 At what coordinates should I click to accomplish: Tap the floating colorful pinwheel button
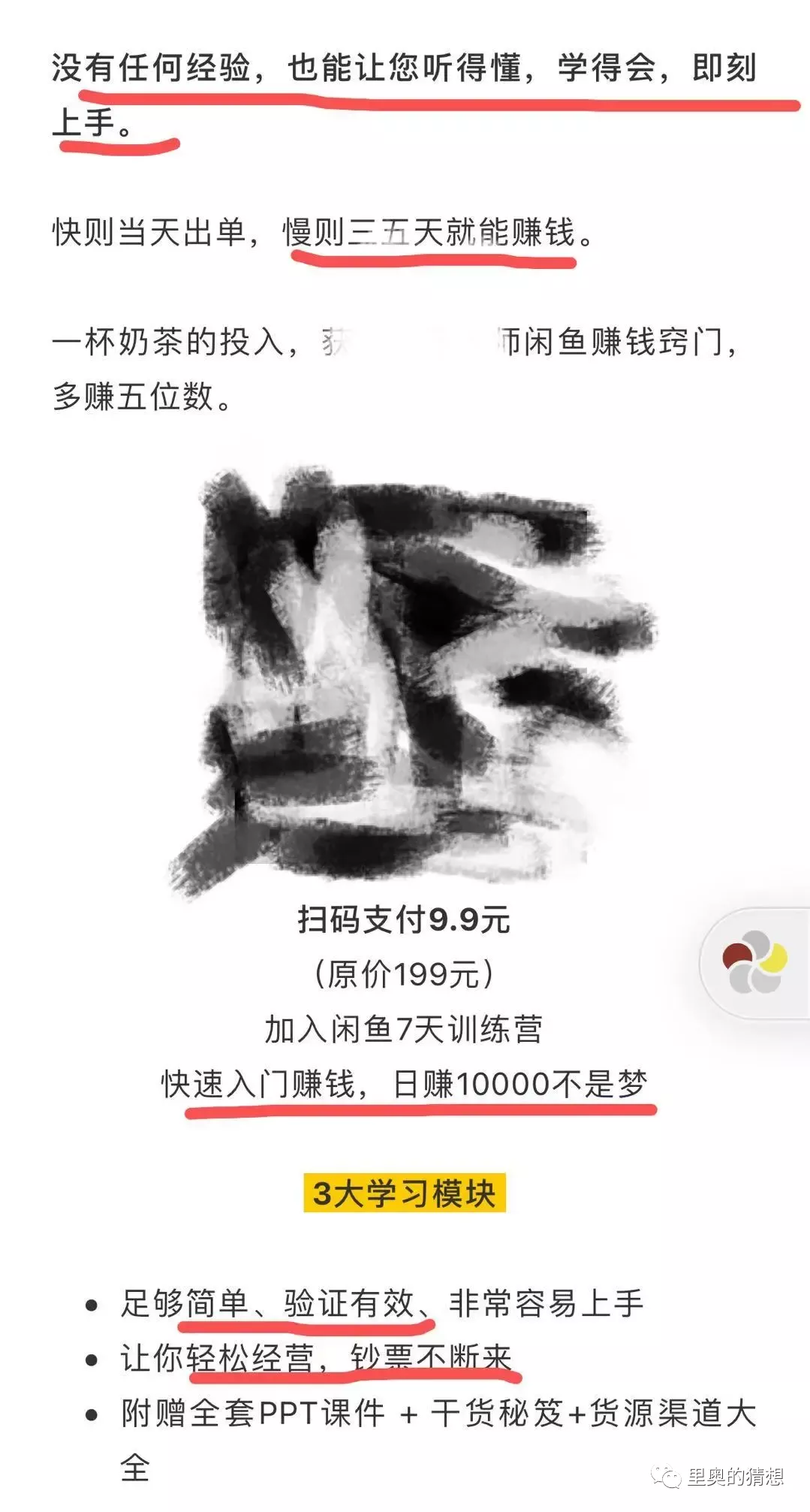(x=755, y=962)
